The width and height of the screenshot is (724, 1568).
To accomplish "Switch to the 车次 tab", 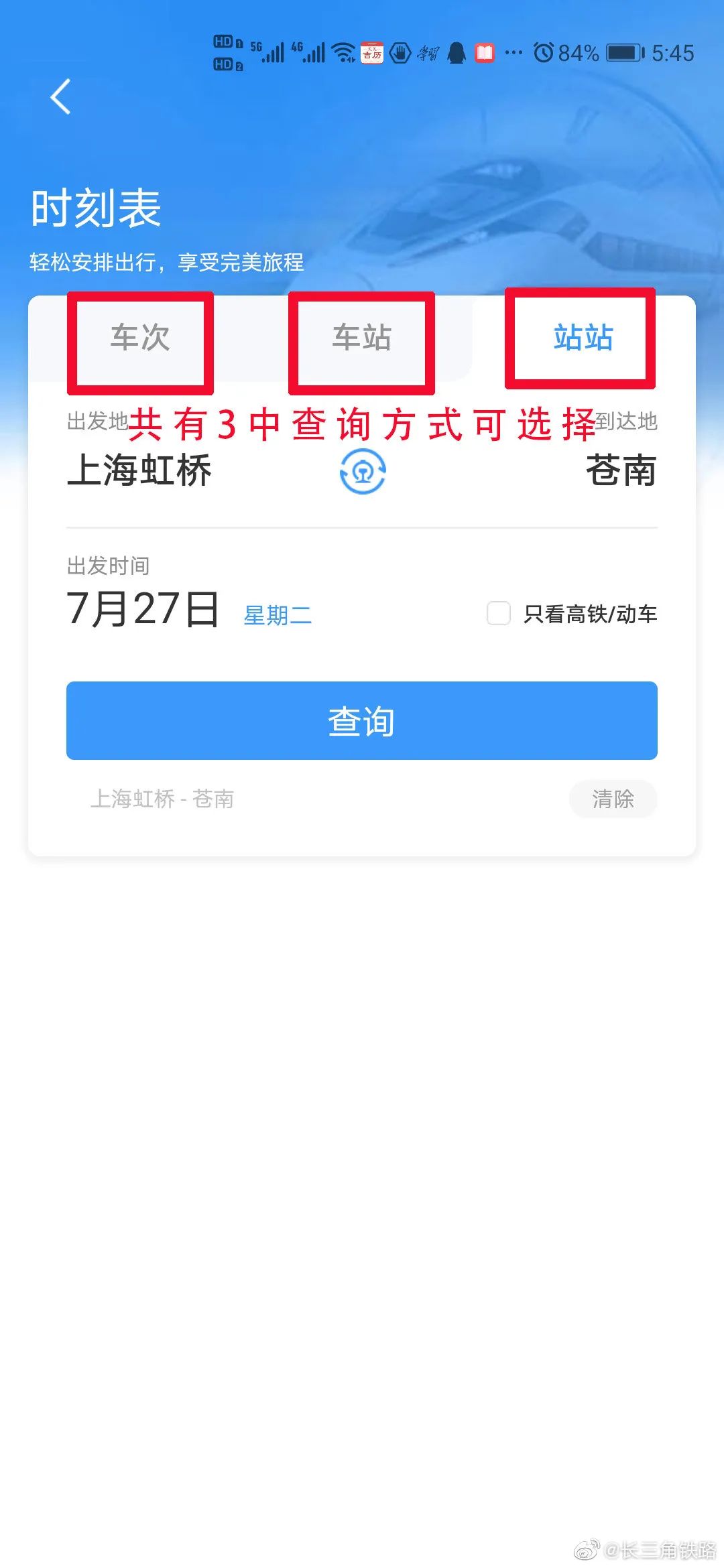I will tap(140, 338).
